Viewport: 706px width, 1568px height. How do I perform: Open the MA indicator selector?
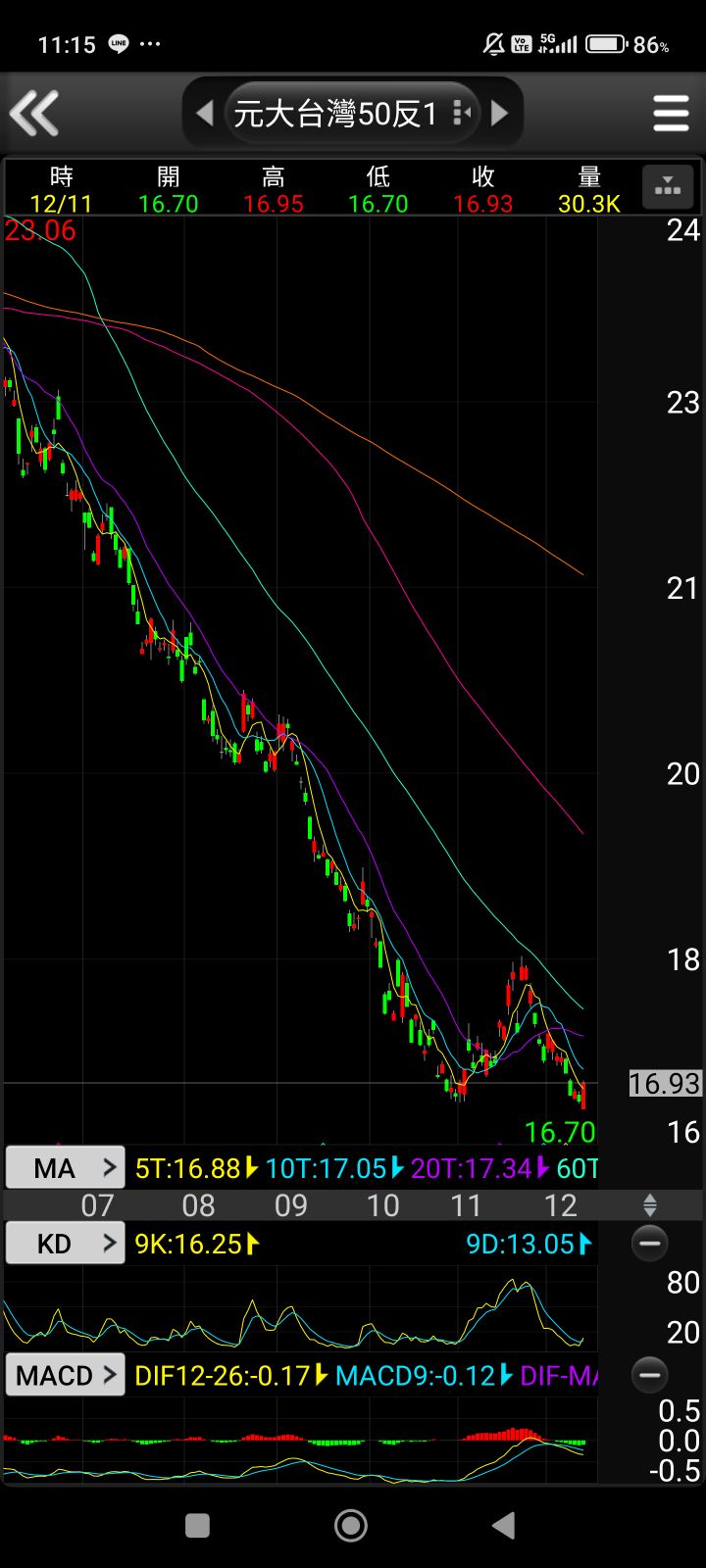[66, 1167]
